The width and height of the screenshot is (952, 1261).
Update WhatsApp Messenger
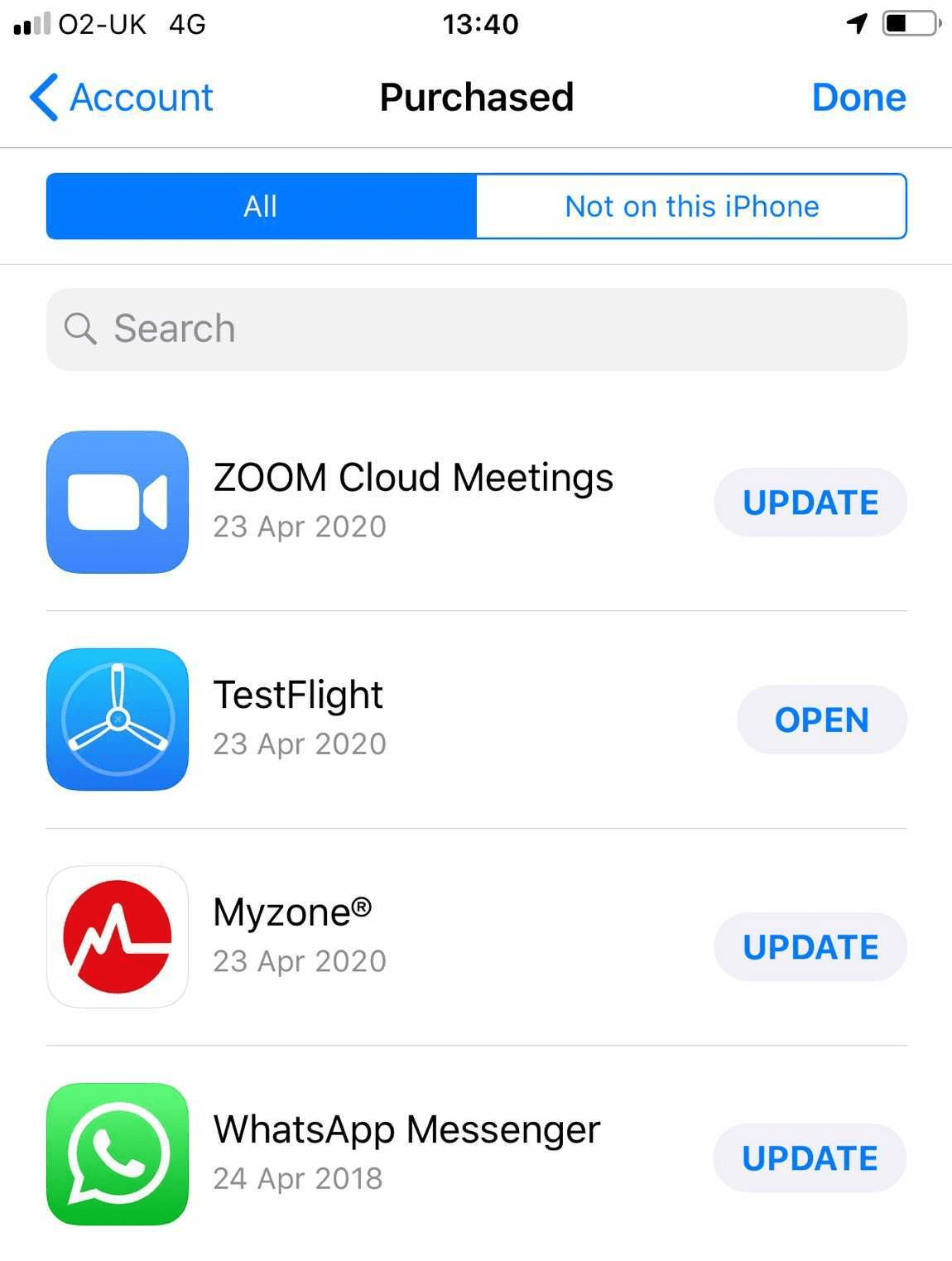click(x=810, y=1158)
